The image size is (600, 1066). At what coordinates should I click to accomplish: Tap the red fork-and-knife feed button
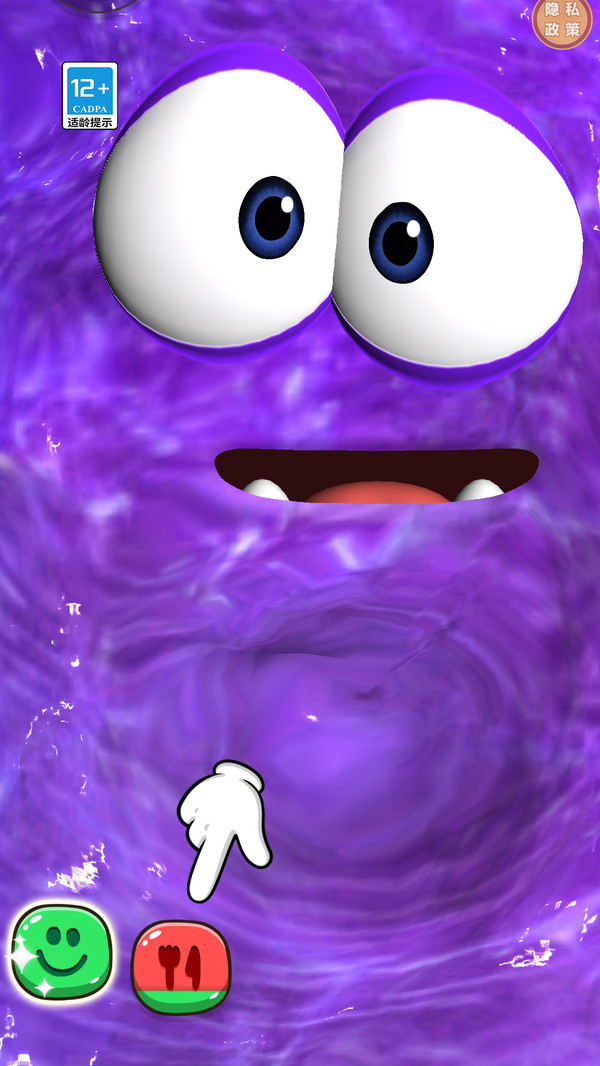[x=182, y=966]
